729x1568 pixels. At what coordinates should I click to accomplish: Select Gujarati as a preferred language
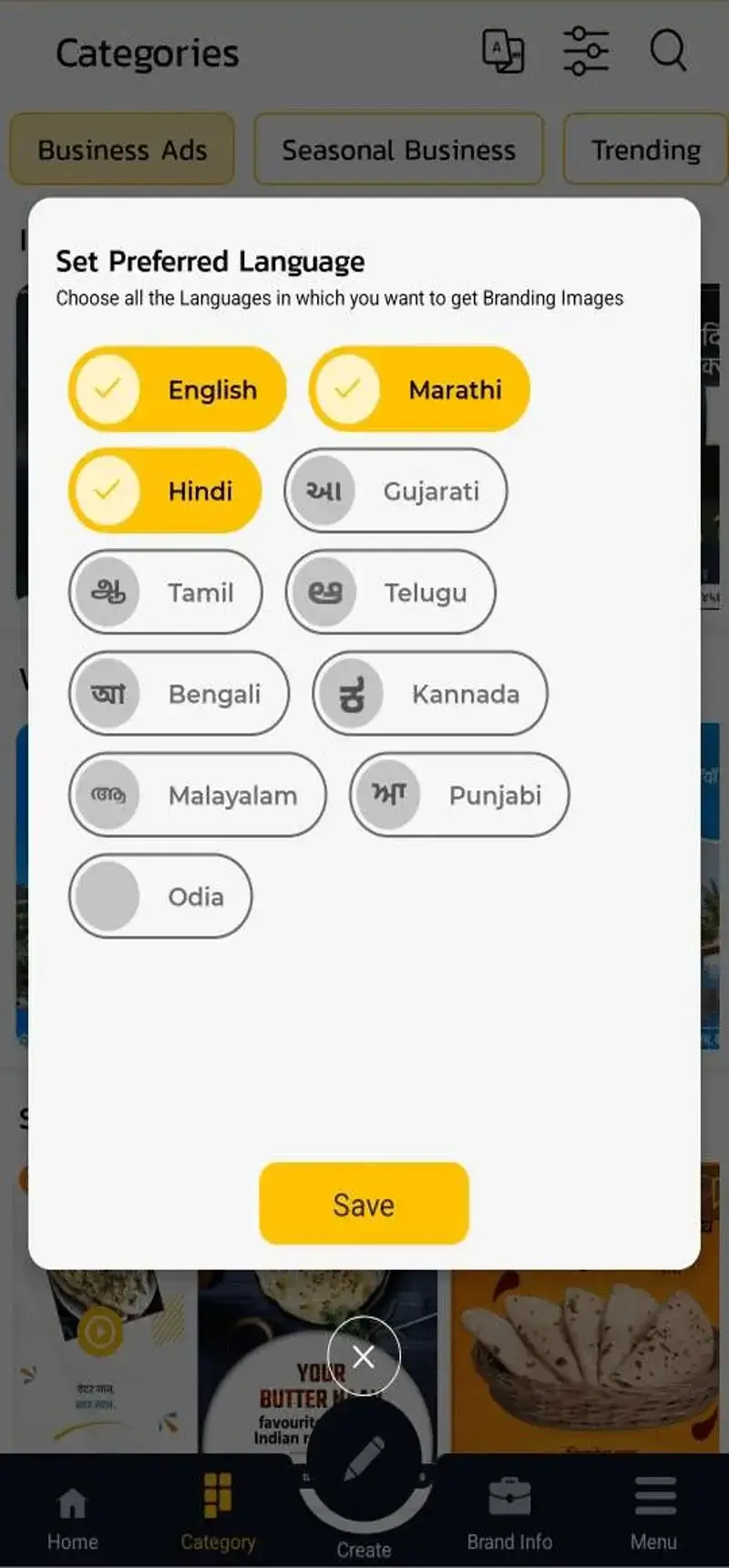click(395, 490)
